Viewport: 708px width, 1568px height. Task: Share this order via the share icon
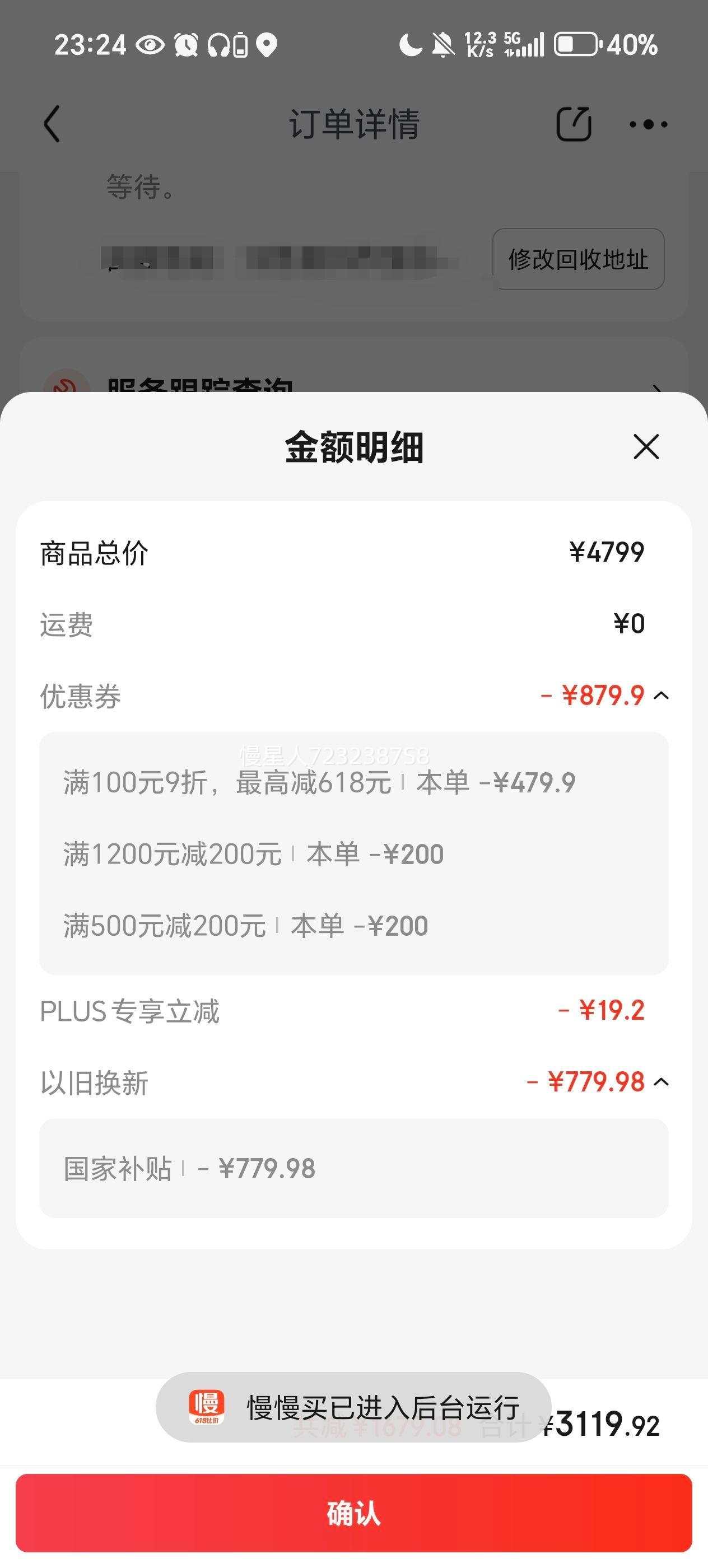[x=574, y=124]
